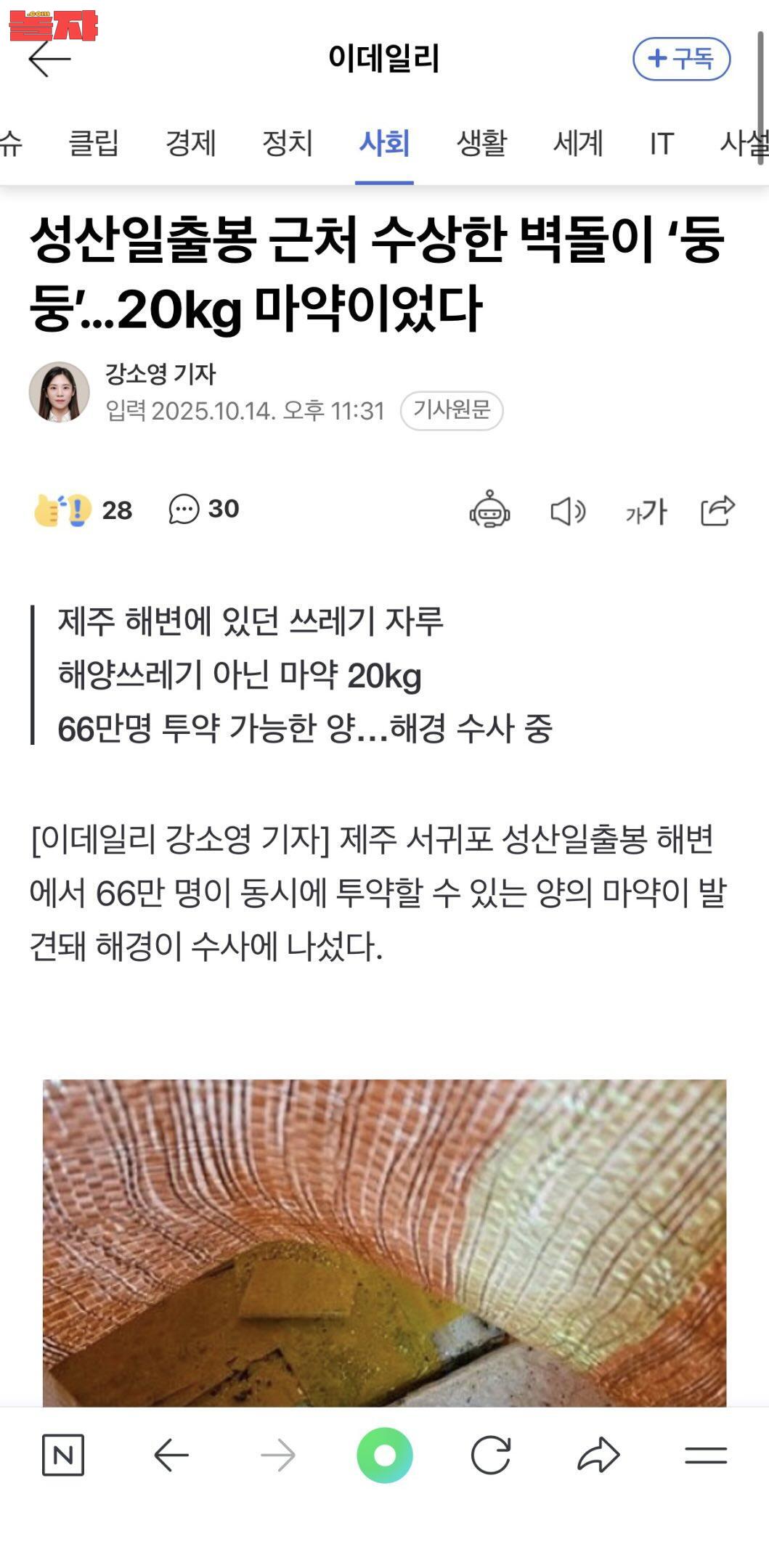Select the IT tab

pyautogui.click(x=662, y=144)
